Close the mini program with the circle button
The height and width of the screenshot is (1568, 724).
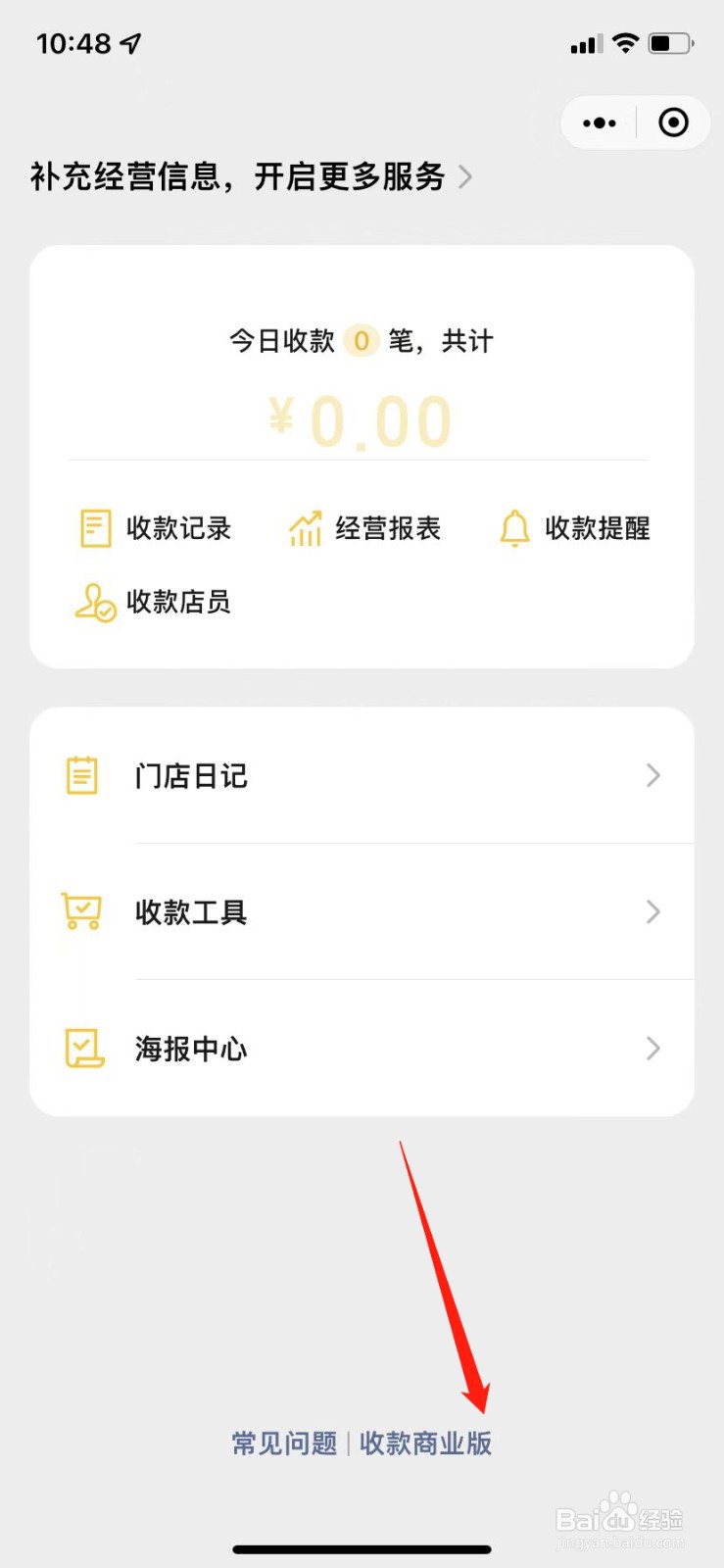point(673,122)
